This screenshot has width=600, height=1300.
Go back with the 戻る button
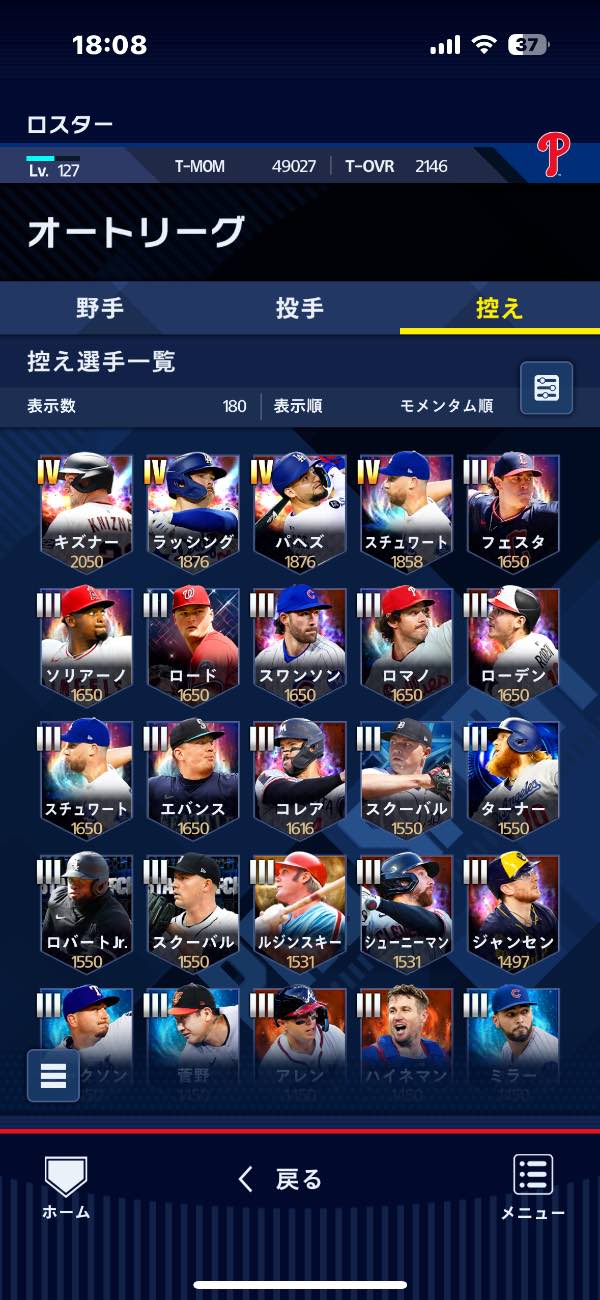coord(280,1180)
